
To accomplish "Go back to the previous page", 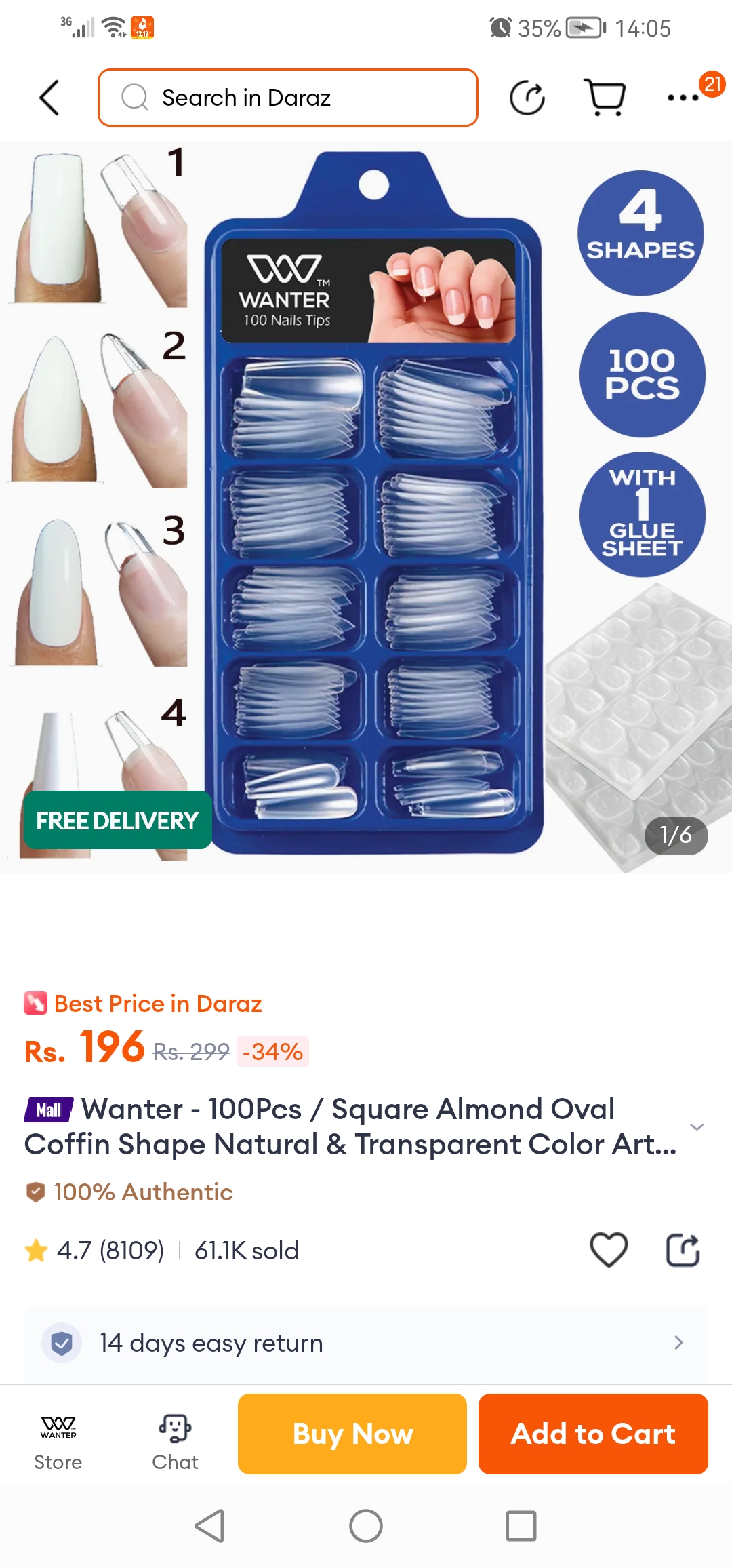I will coord(49,98).
